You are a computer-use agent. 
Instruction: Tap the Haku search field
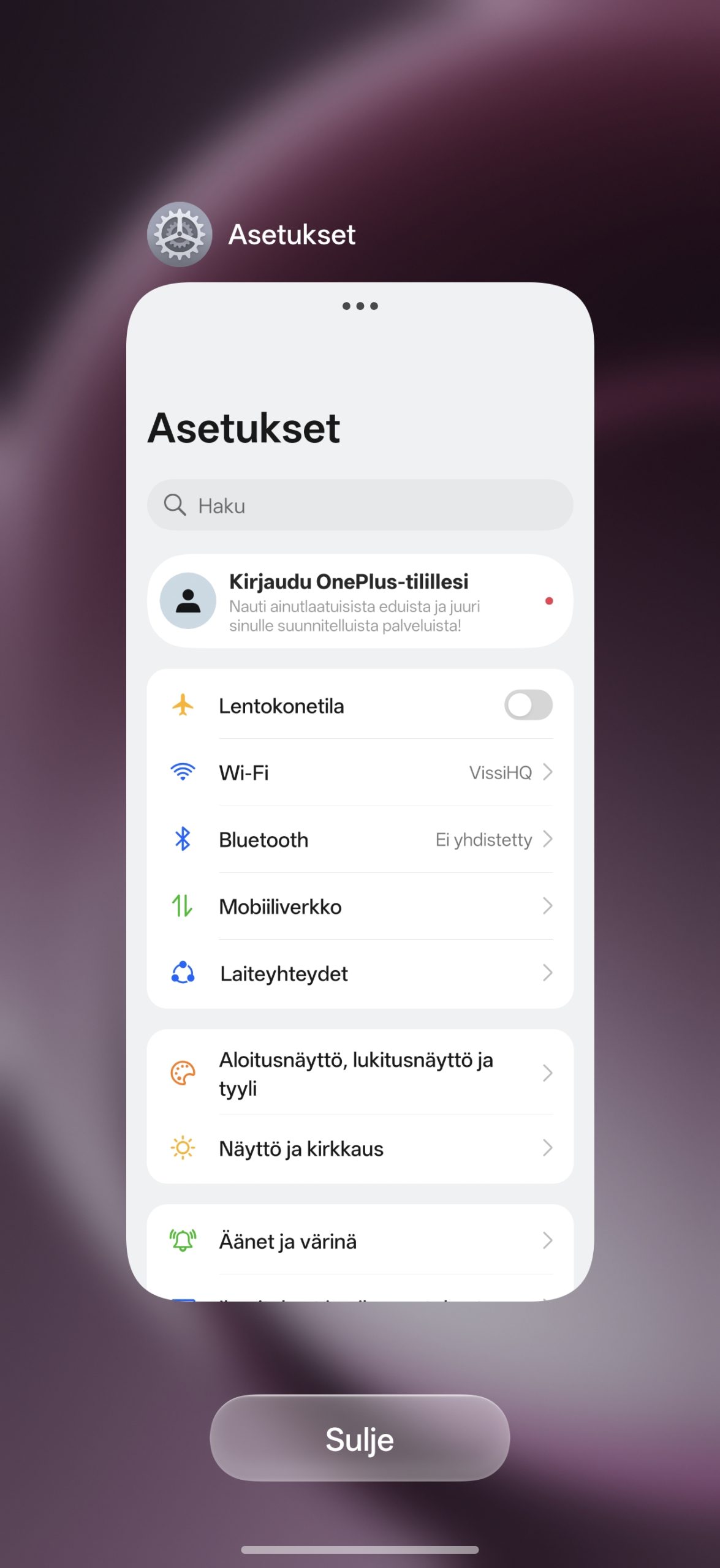pyautogui.click(x=360, y=505)
